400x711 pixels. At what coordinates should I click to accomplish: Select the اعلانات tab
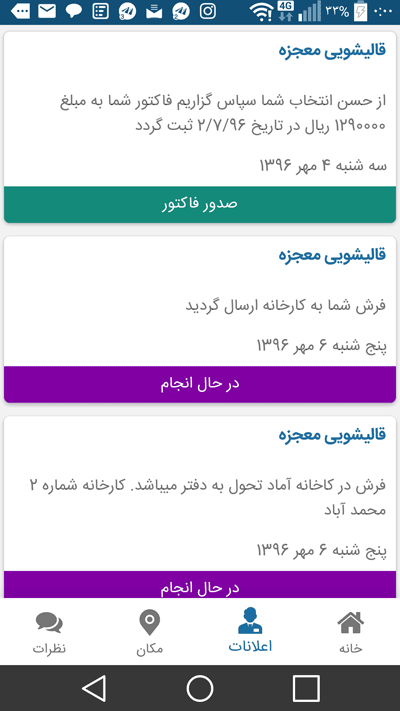(x=250, y=632)
